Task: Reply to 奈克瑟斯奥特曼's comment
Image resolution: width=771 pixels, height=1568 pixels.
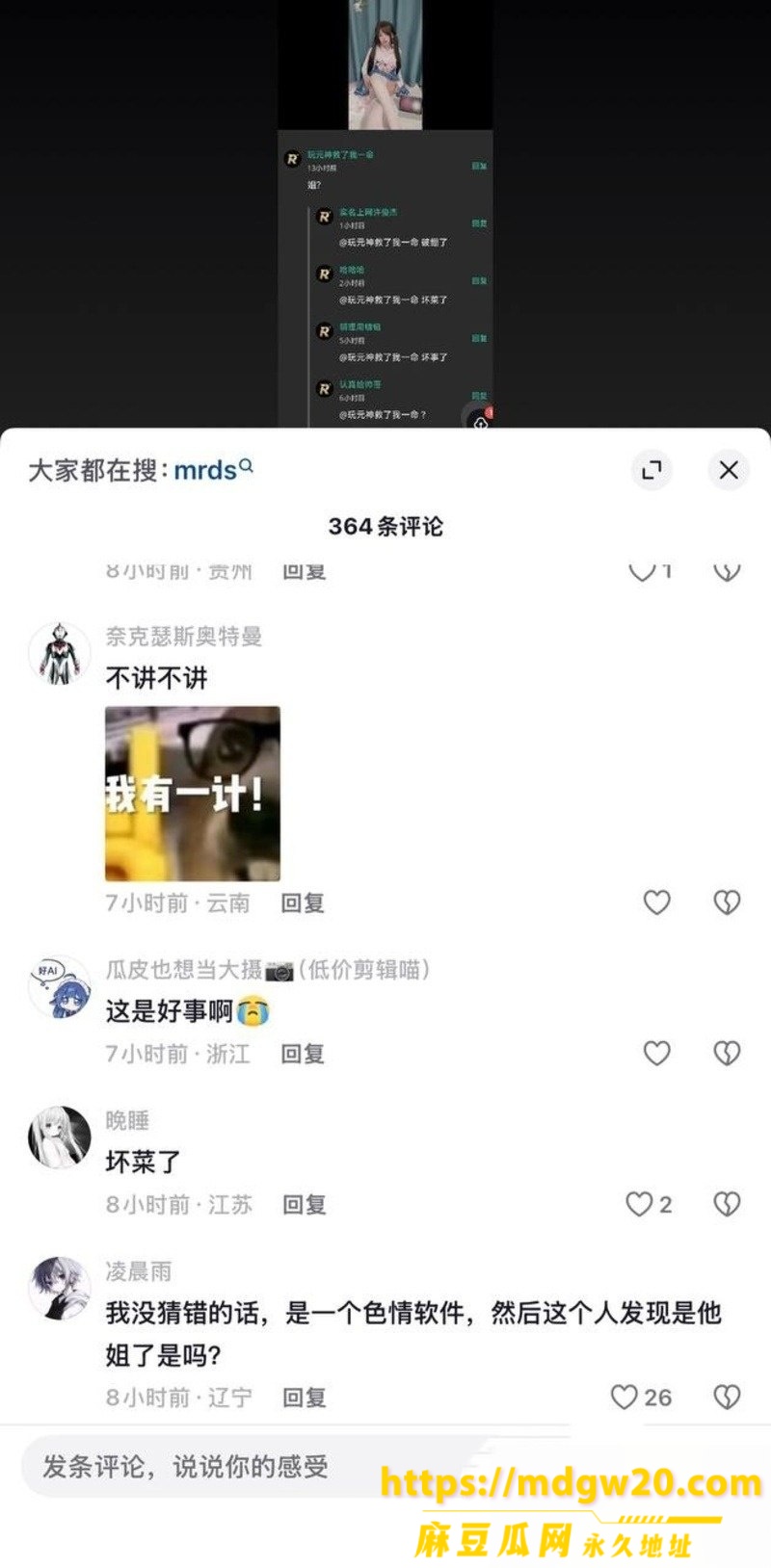Action: pos(303,902)
